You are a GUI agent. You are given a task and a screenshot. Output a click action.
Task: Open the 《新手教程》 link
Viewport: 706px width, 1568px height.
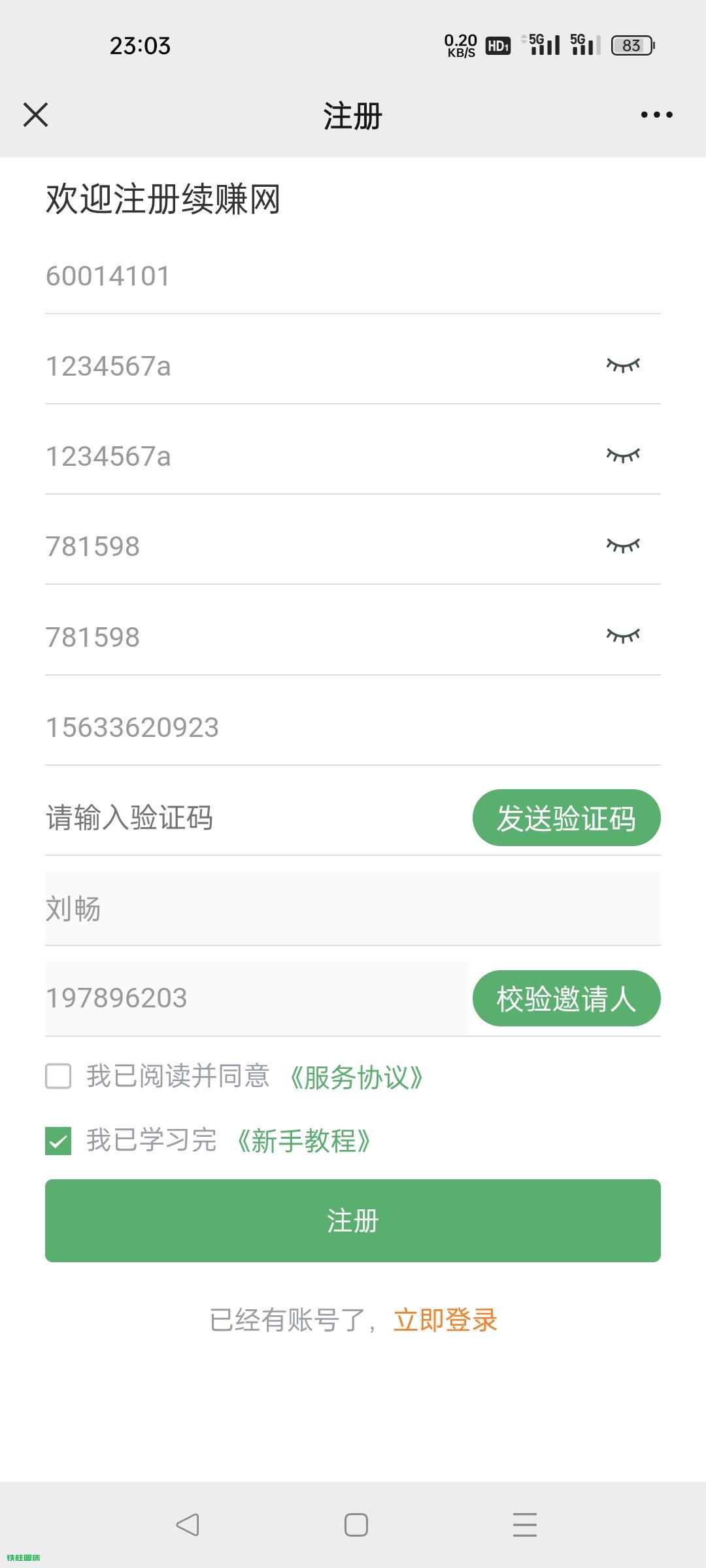(304, 1141)
